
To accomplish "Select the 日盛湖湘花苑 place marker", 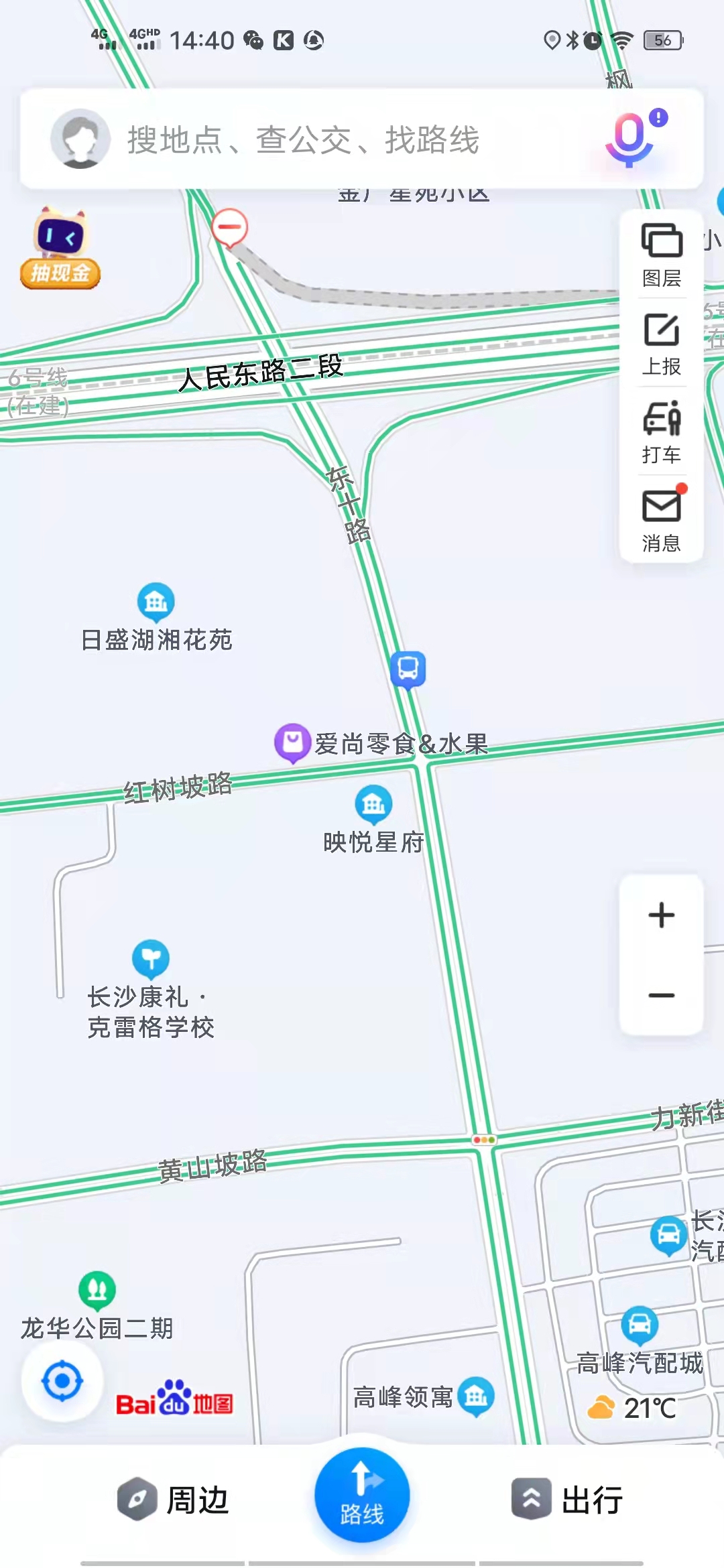I will (x=156, y=601).
